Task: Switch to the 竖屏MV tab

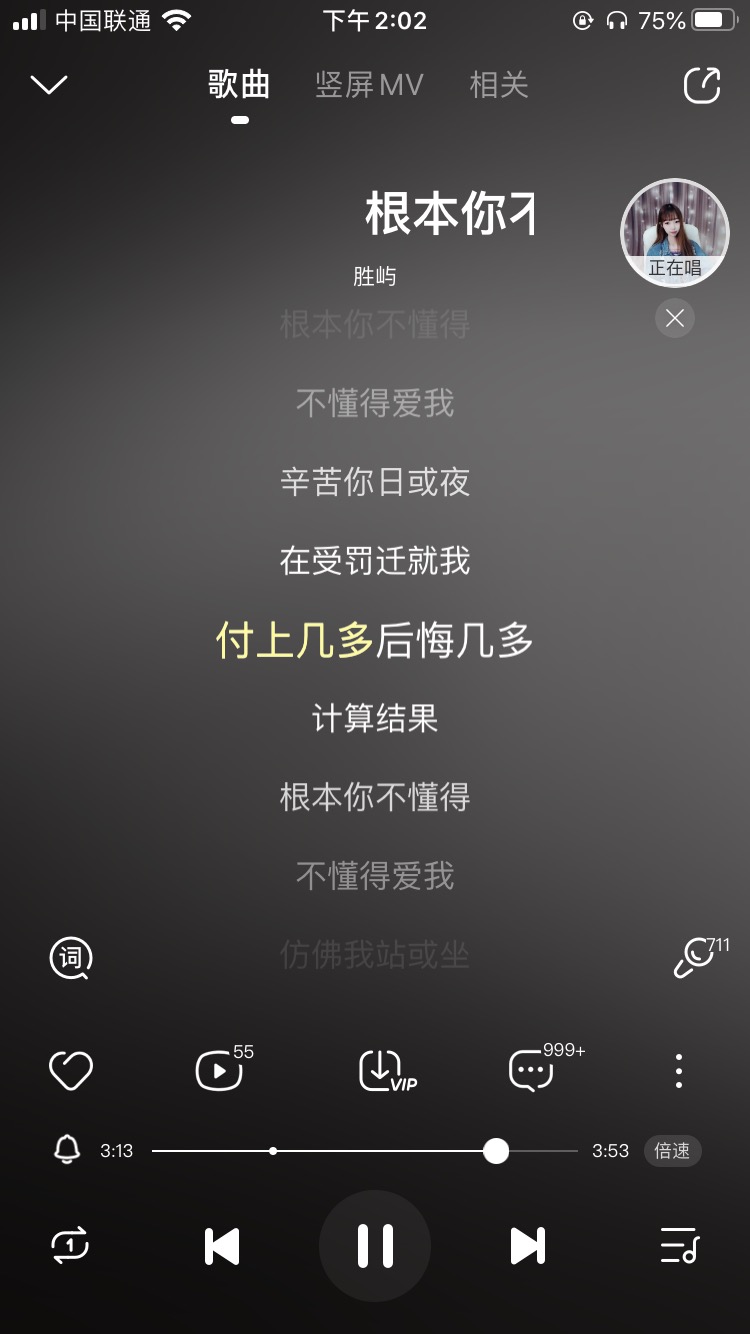Action: 369,85
